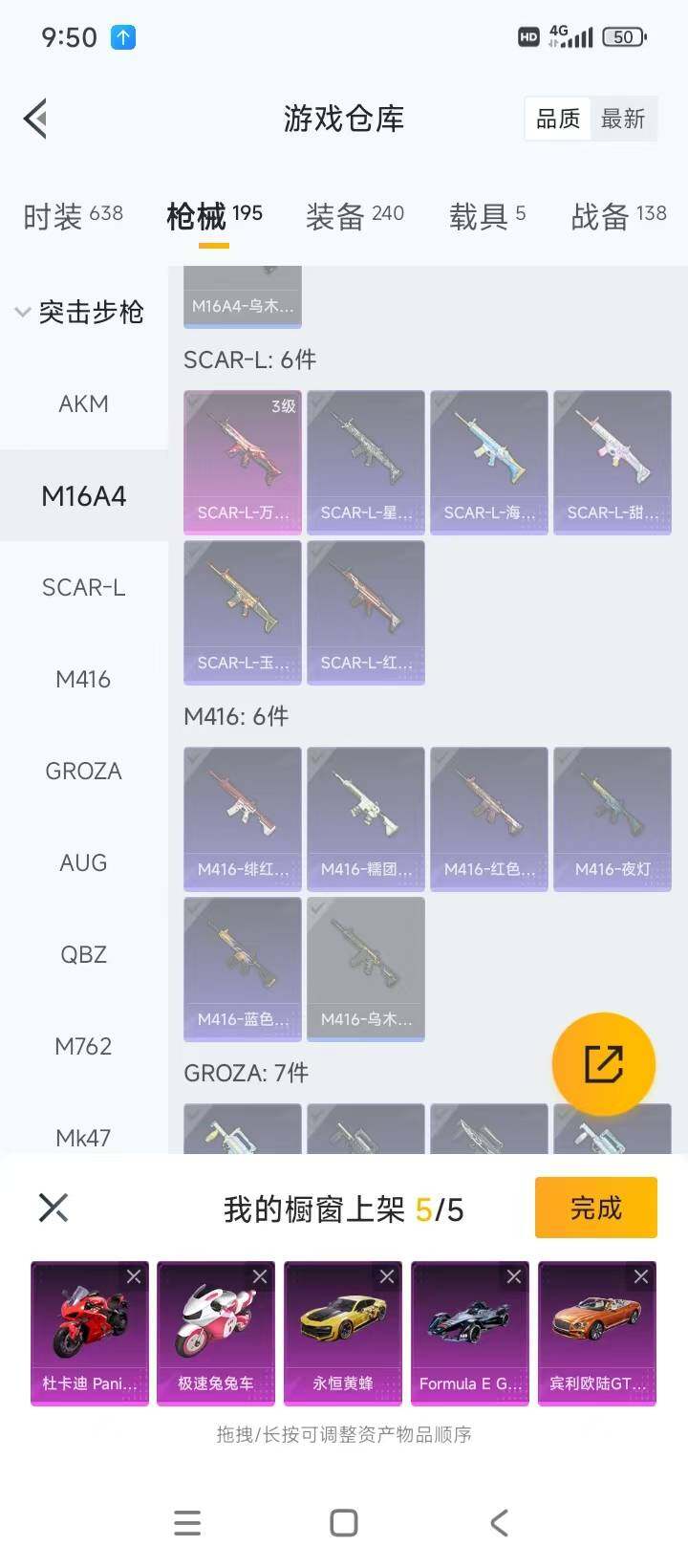Collapse the 突击步枪 category
Viewport: 688px width, 1568px height.
80,312
